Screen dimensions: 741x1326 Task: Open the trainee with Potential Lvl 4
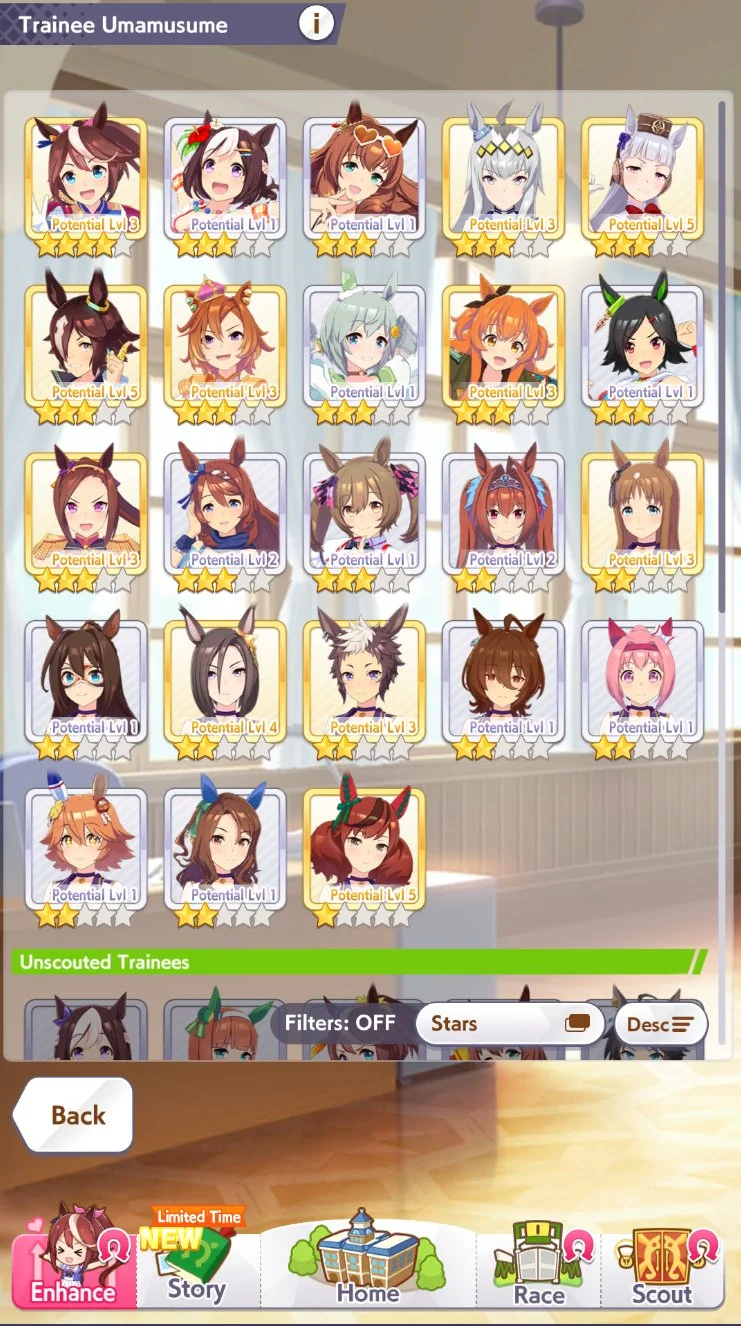coord(225,682)
